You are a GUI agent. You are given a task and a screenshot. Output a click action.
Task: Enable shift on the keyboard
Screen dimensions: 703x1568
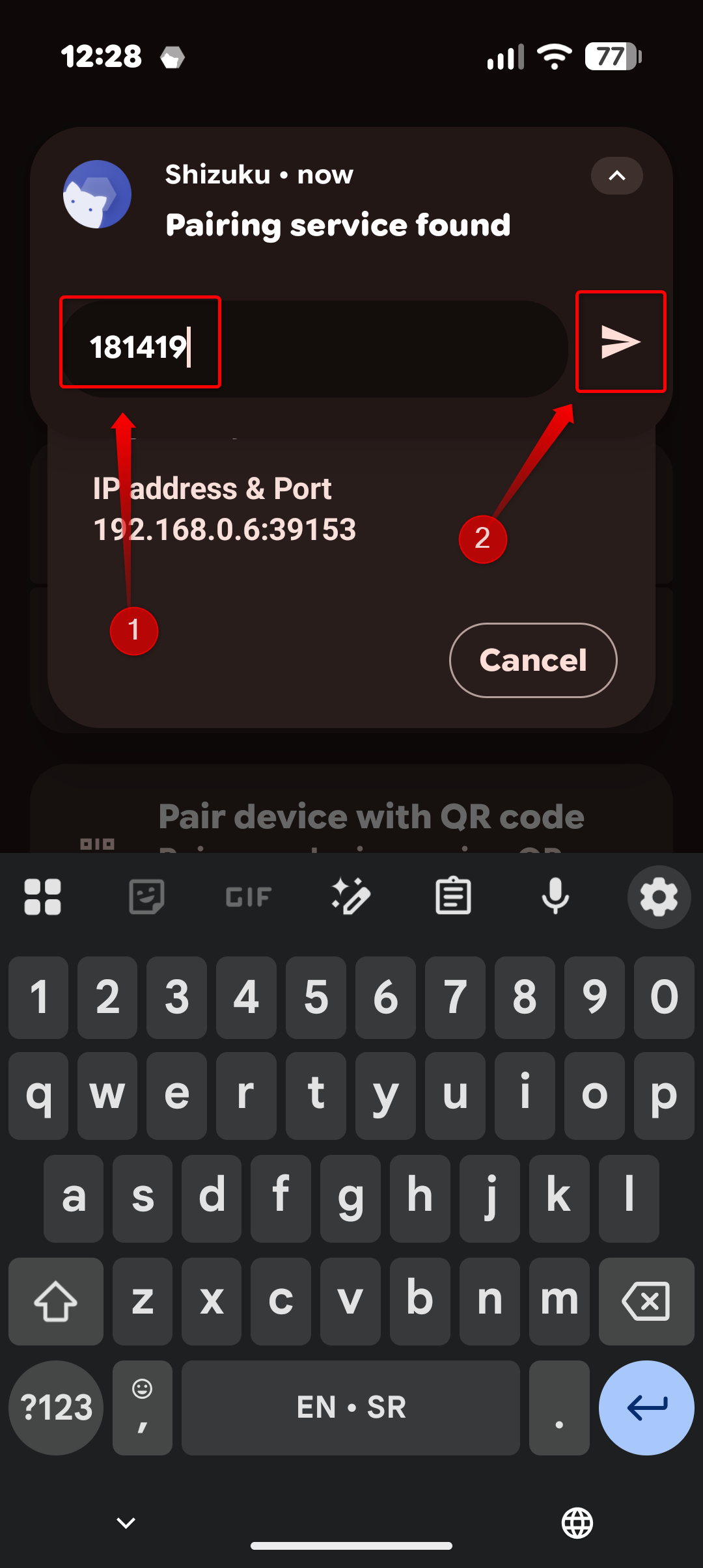(56, 1301)
